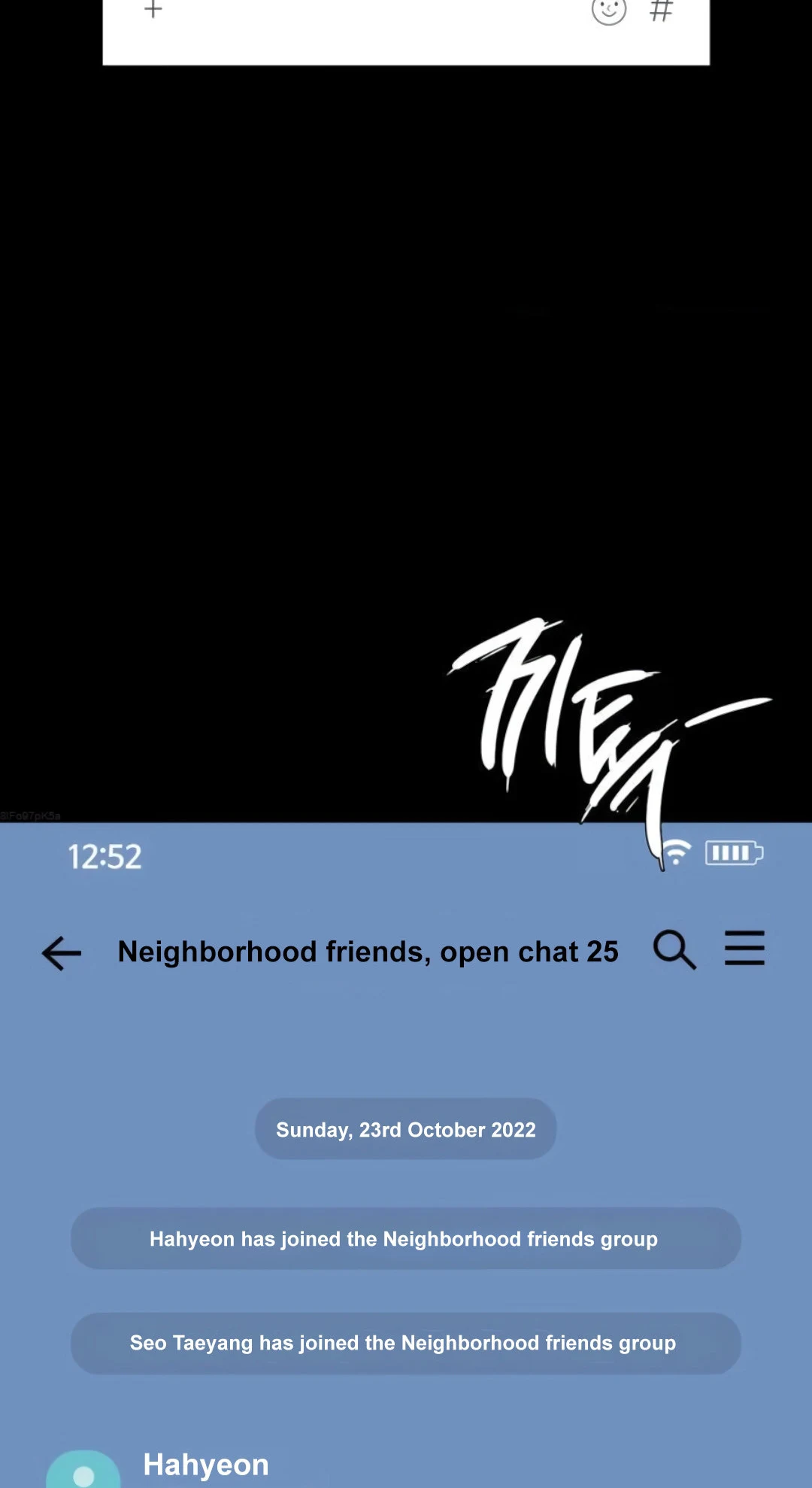Image resolution: width=812 pixels, height=1488 pixels.
Task: Tap the date bubble Sunday, 23rd October 2022
Action: [x=405, y=1128]
